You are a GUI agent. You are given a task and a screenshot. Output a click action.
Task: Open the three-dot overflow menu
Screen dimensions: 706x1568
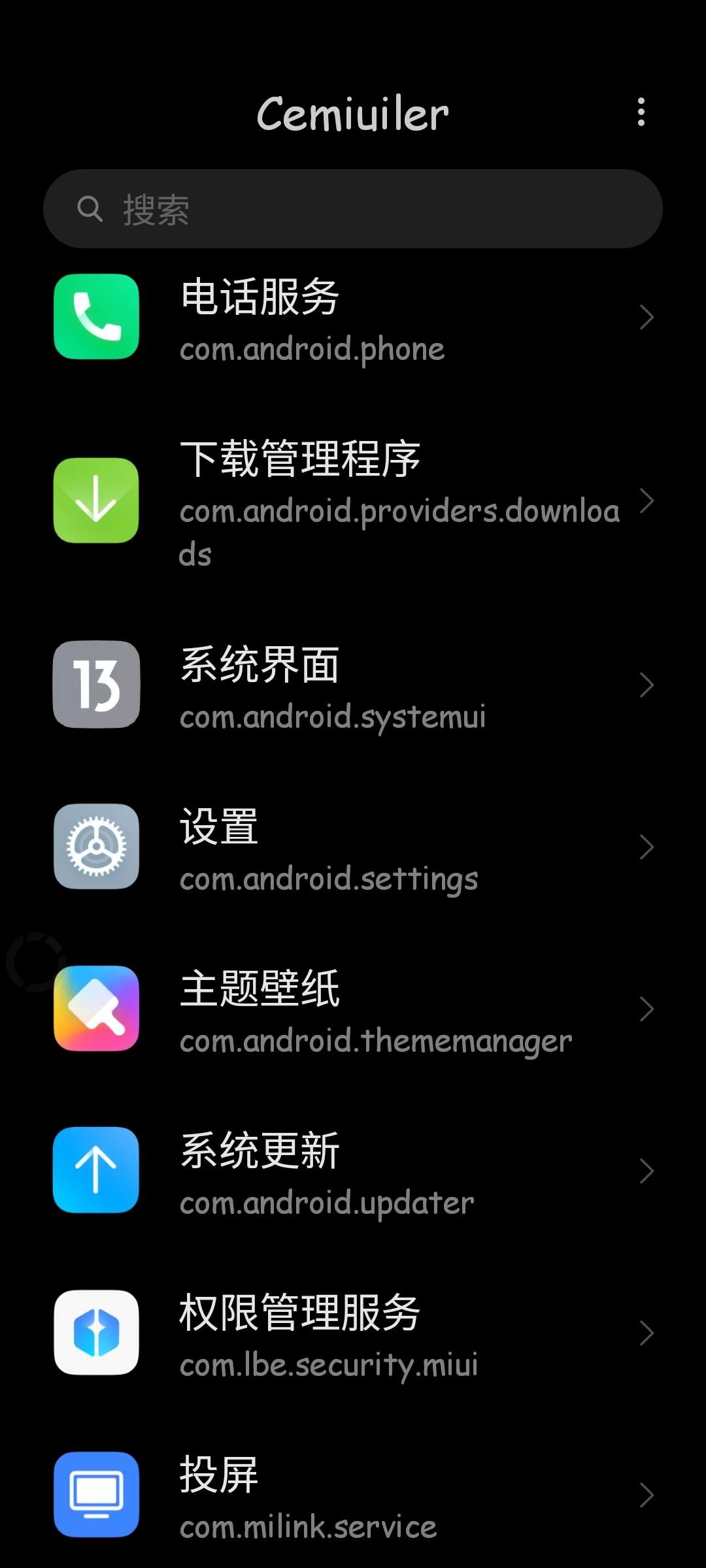[x=641, y=112]
